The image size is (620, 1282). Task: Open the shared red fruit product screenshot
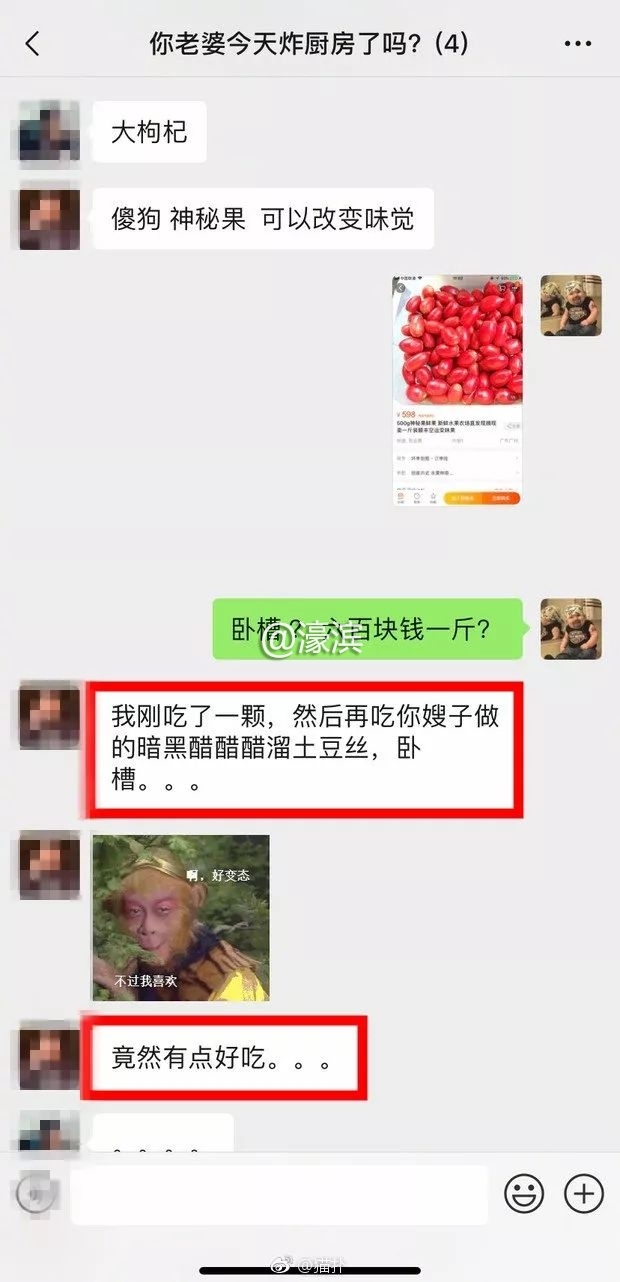point(457,389)
